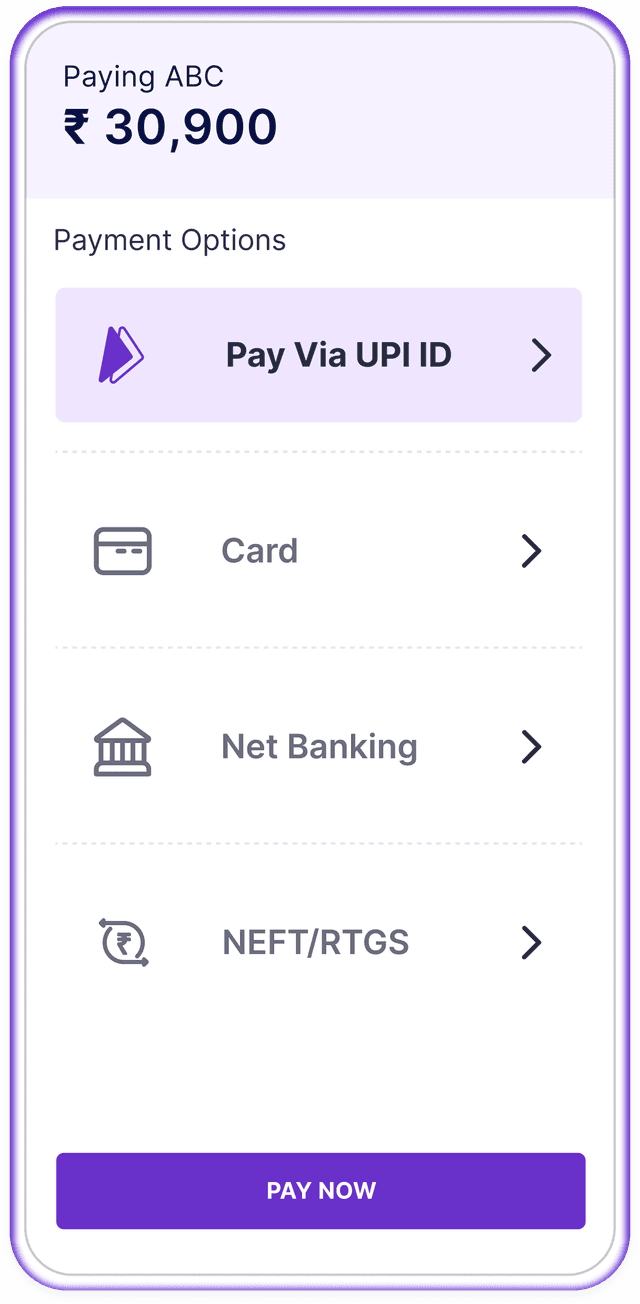Open NEFT/RTGS payment option
Image resolution: width=640 pixels, height=1304 pixels.
coord(319,943)
